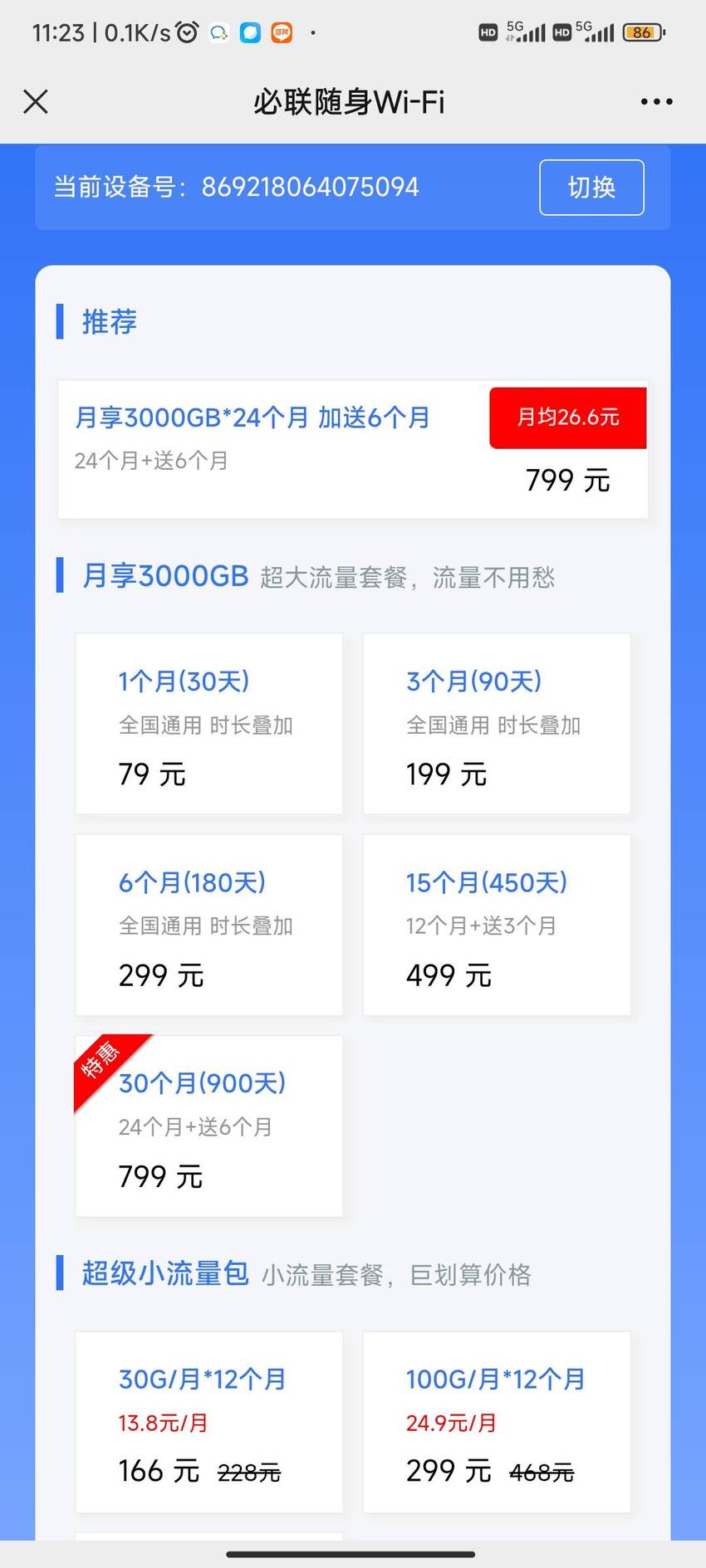Select the recommended 月均26.6元 plan card
Image resolution: width=706 pixels, height=1568 pixels.
pyautogui.click(x=353, y=450)
